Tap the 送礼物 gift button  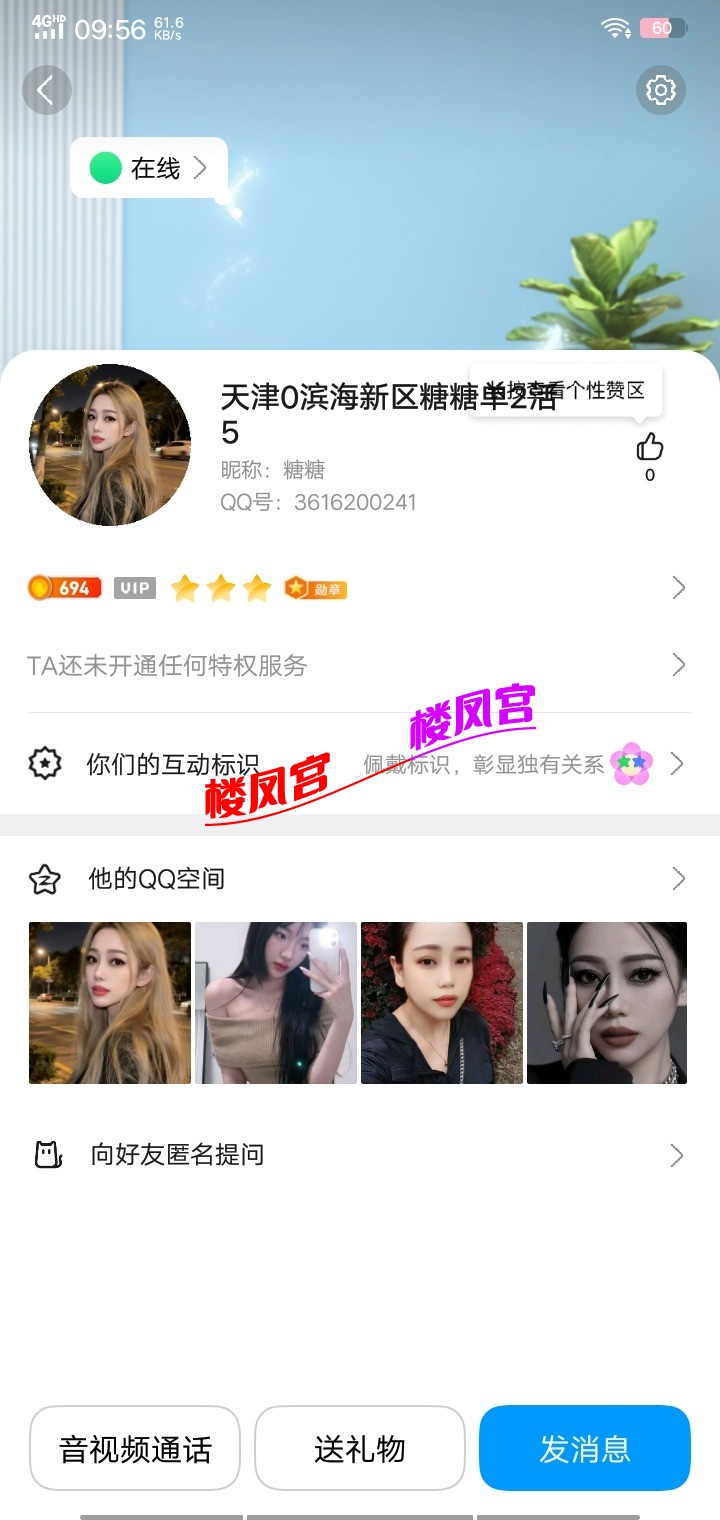pos(360,1447)
